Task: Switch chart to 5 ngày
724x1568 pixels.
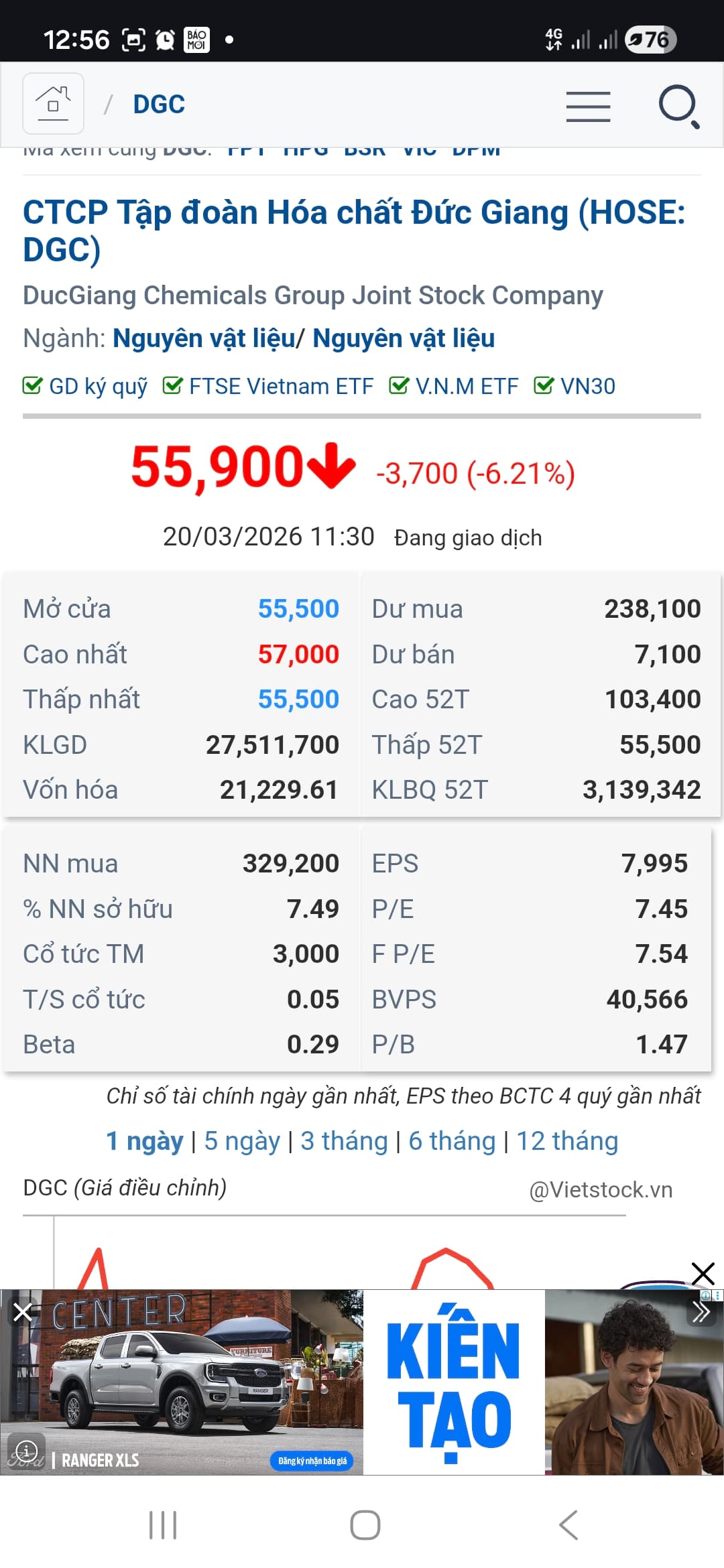Action: (242, 1140)
